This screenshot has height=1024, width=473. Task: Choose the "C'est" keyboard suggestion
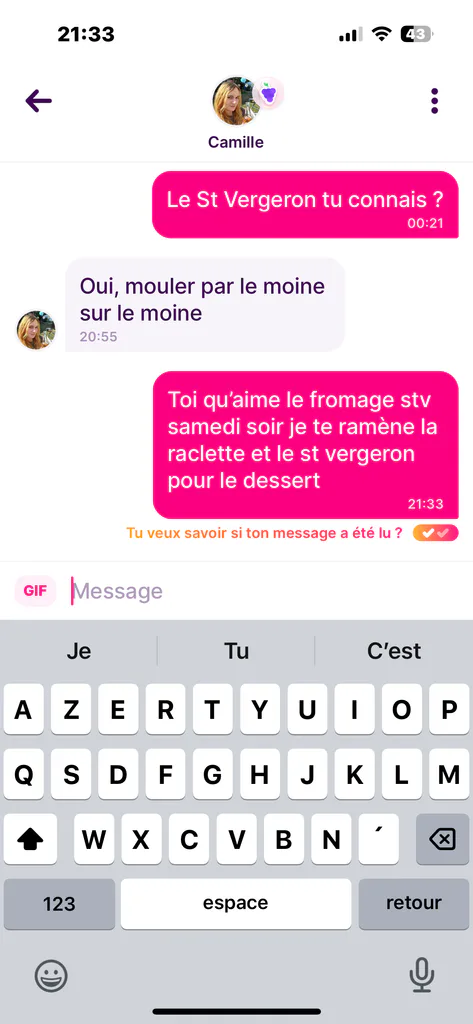coord(394,651)
